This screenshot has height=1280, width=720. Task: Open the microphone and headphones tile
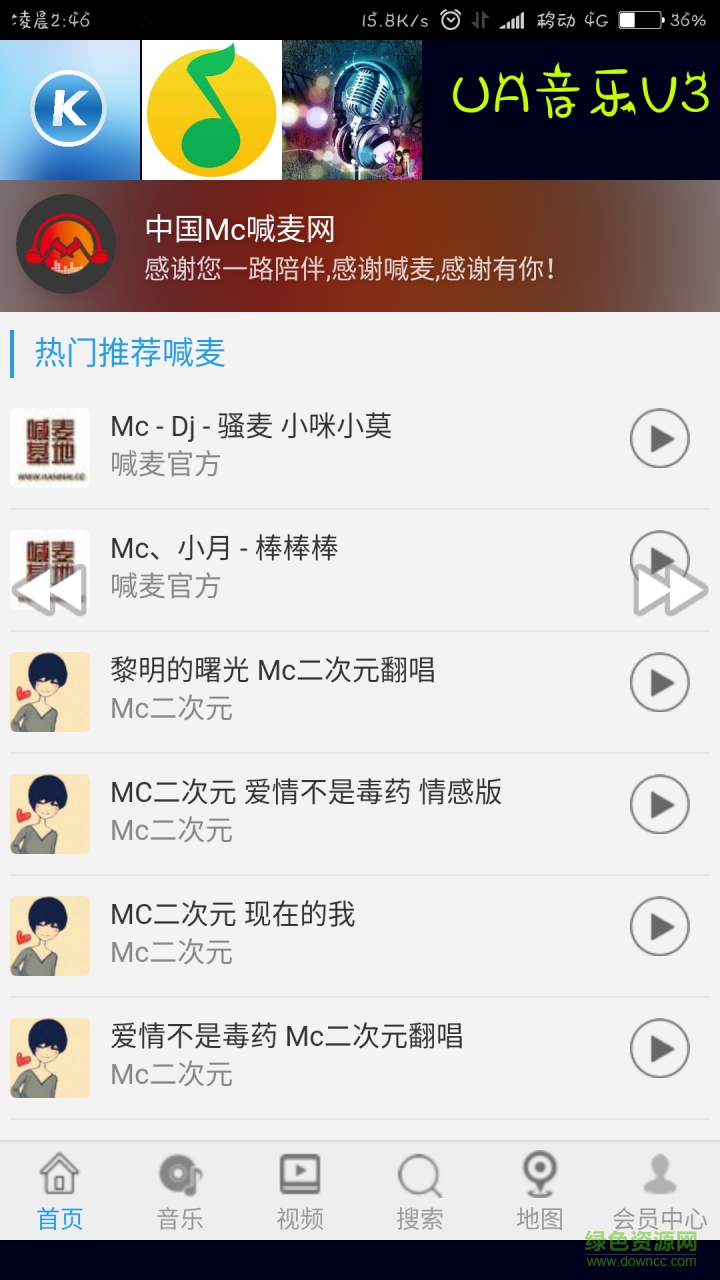click(352, 110)
